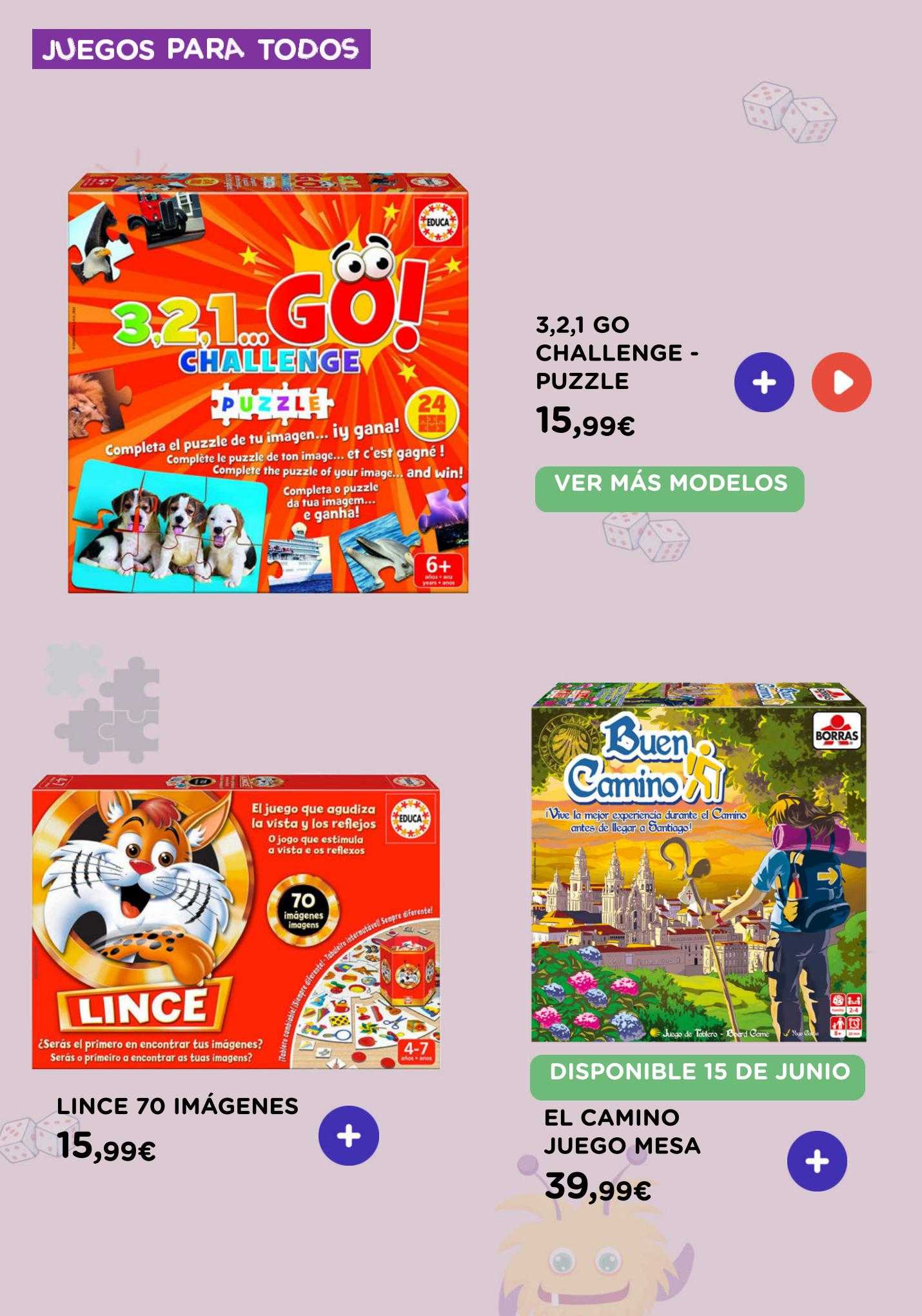View the 3,2,1 GO Challenge product image
Image resolution: width=922 pixels, height=1316 pixels.
(268, 383)
